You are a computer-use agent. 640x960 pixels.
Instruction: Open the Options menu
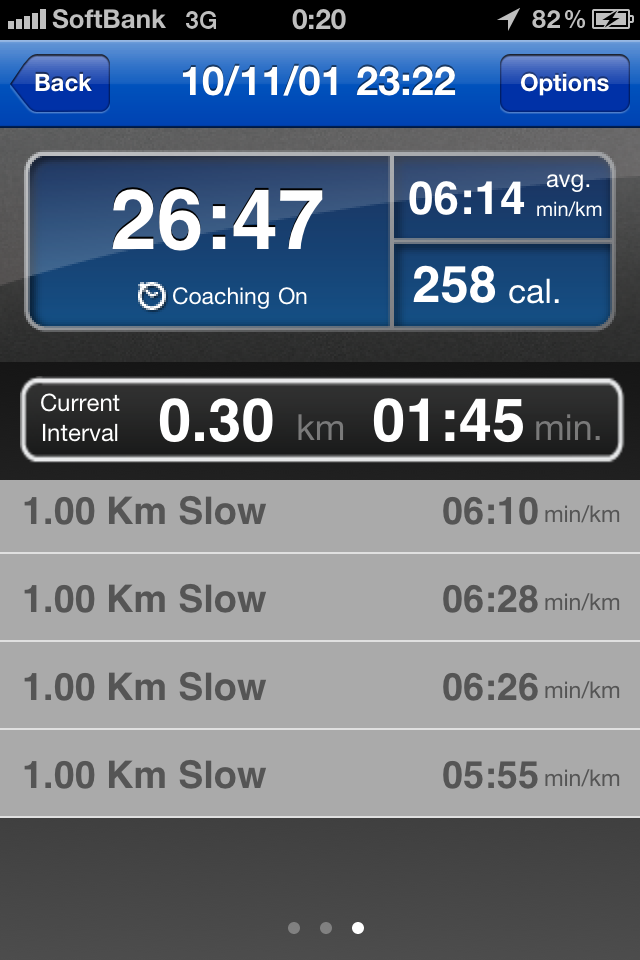(564, 83)
